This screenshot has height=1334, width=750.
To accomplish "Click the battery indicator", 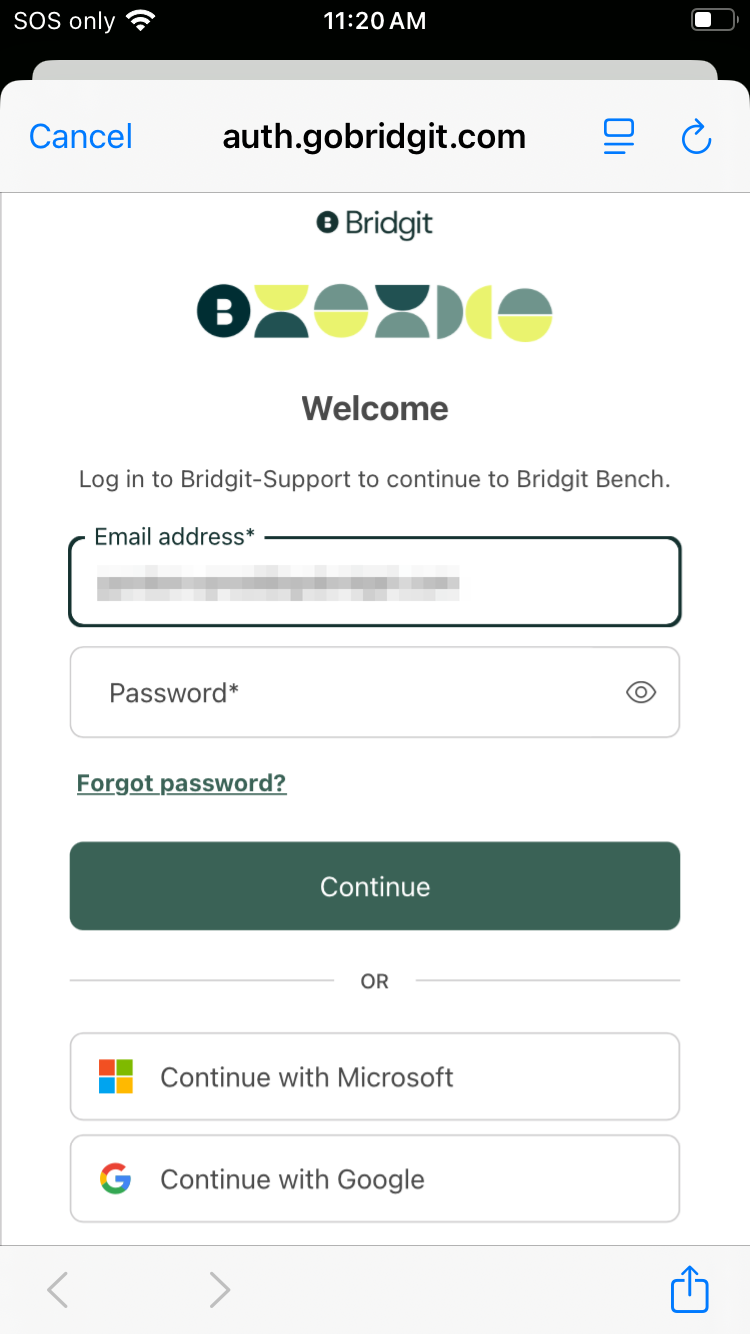I will coord(712,18).
